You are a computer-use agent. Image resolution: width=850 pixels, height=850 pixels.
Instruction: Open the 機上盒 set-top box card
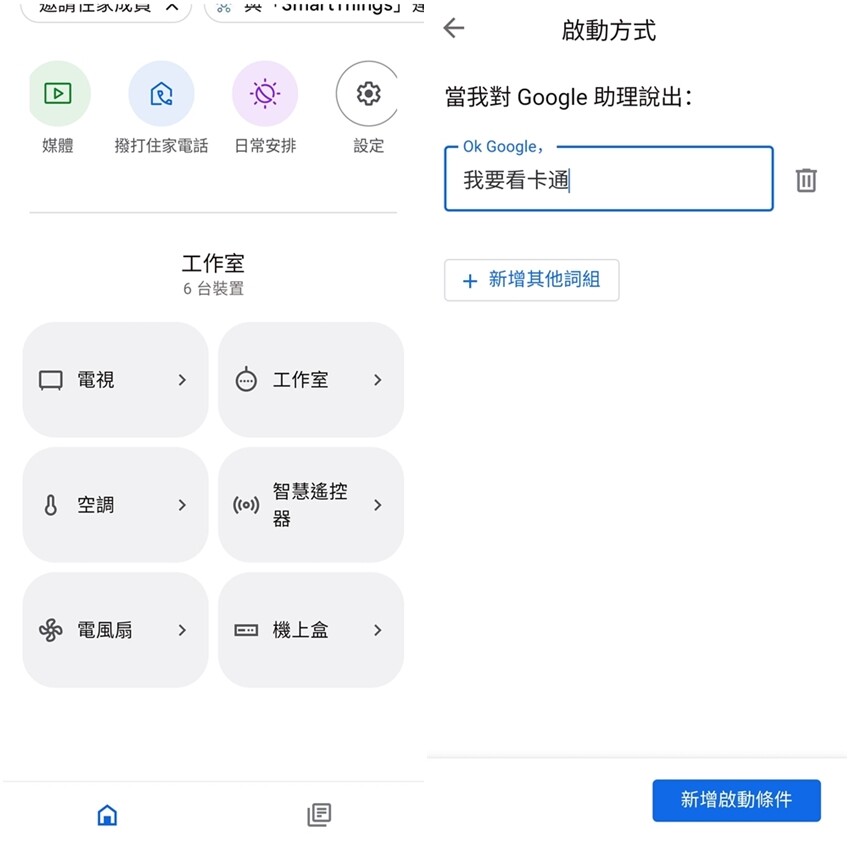(x=311, y=630)
